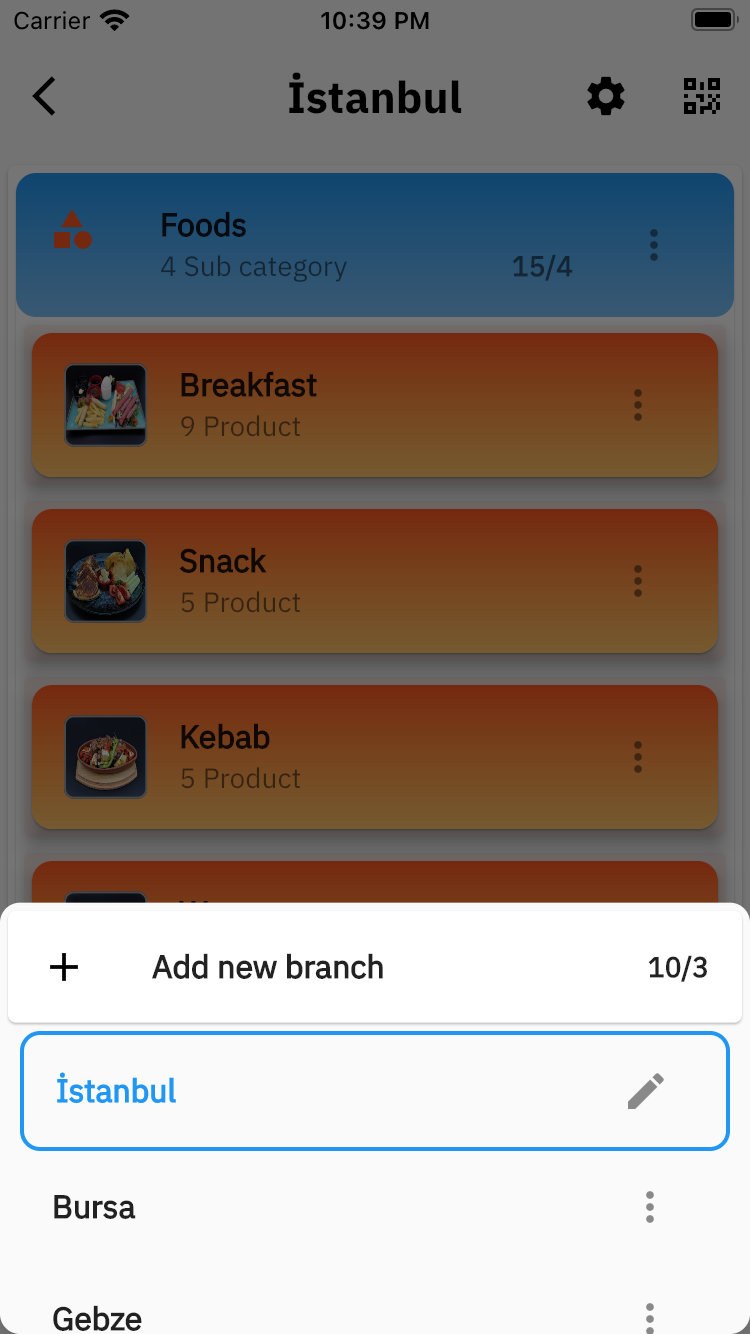
Task: Open options menu for Kebab
Action: (x=637, y=757)
